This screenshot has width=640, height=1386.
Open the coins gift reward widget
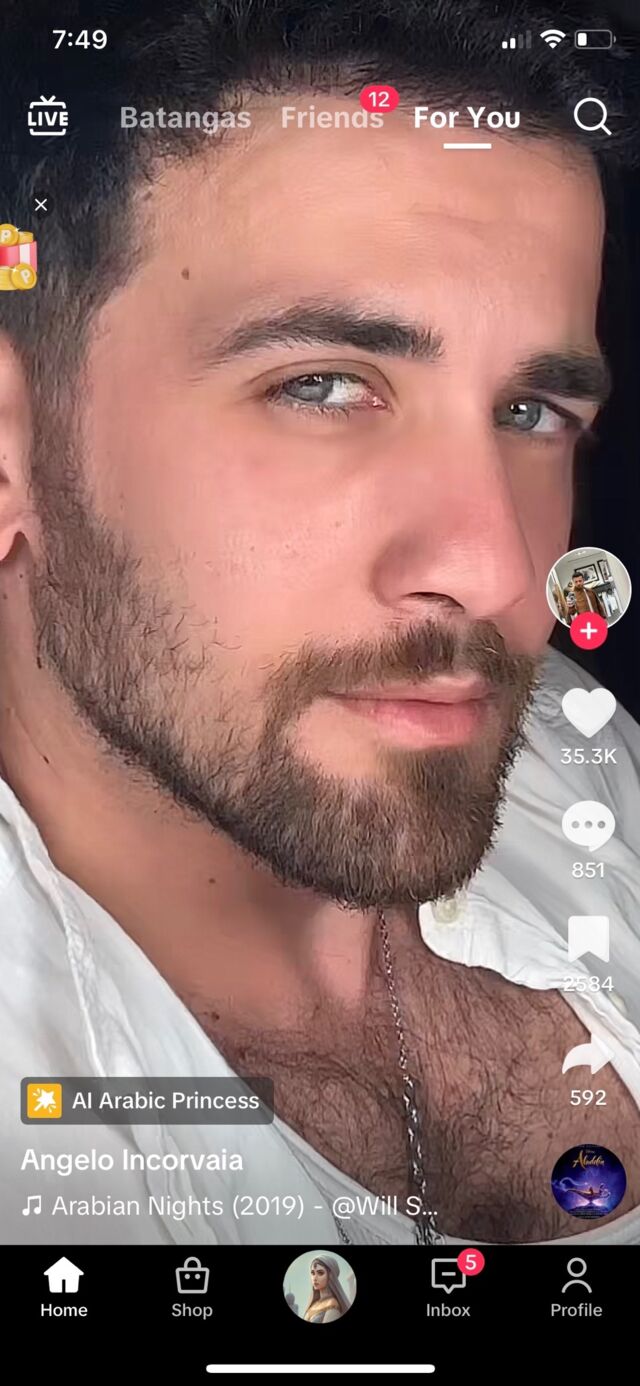(17, 258)
